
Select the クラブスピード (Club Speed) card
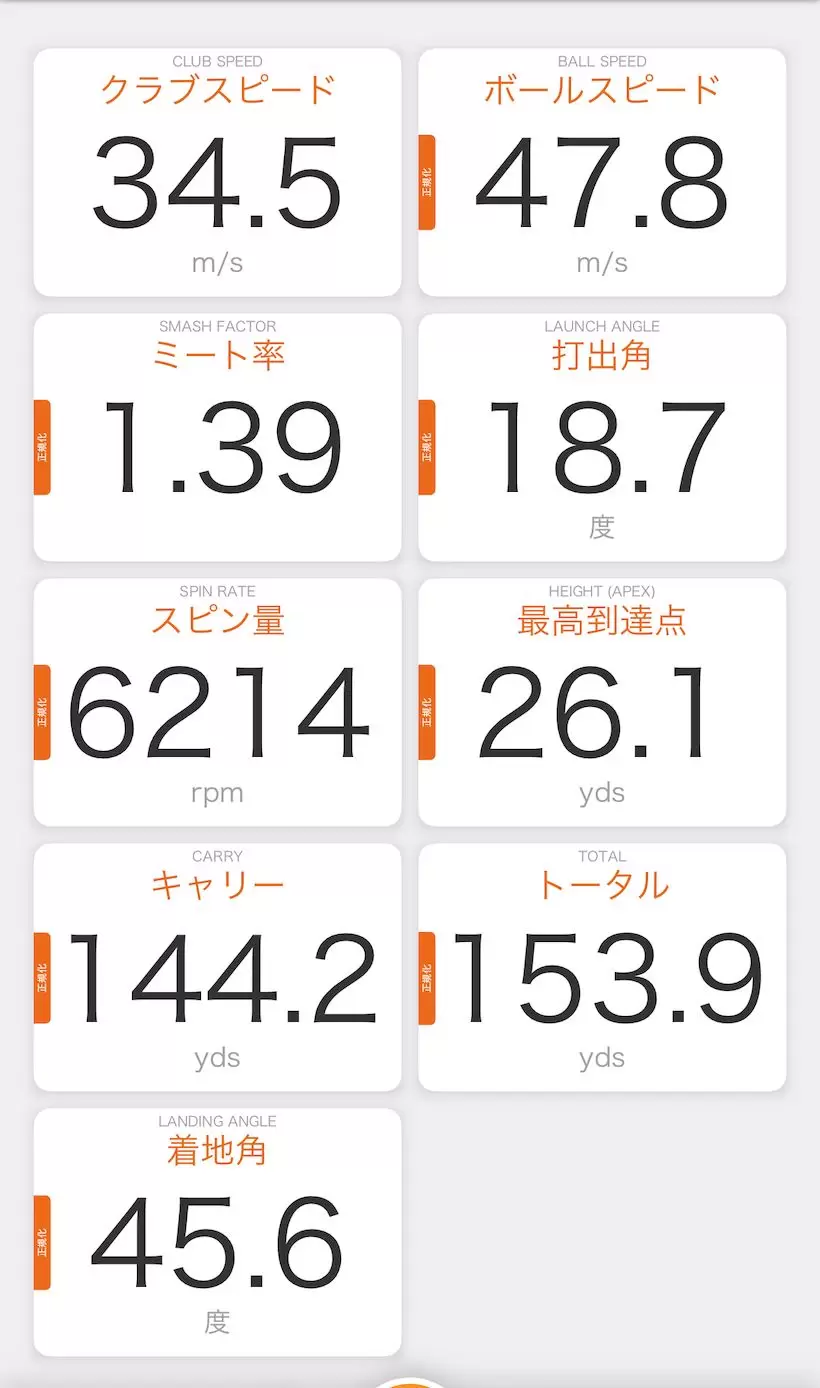point(217,172)
